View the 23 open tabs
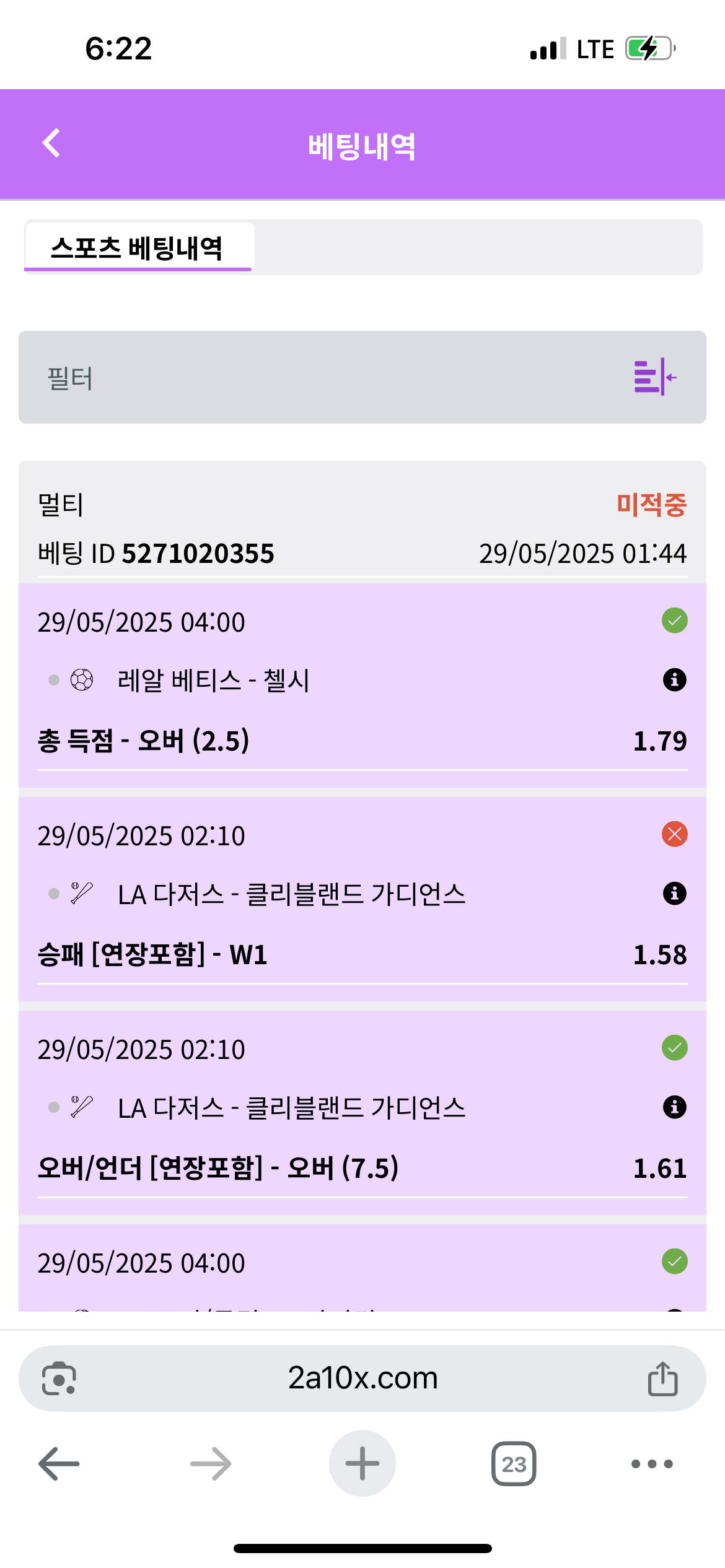 point(514,1464)
